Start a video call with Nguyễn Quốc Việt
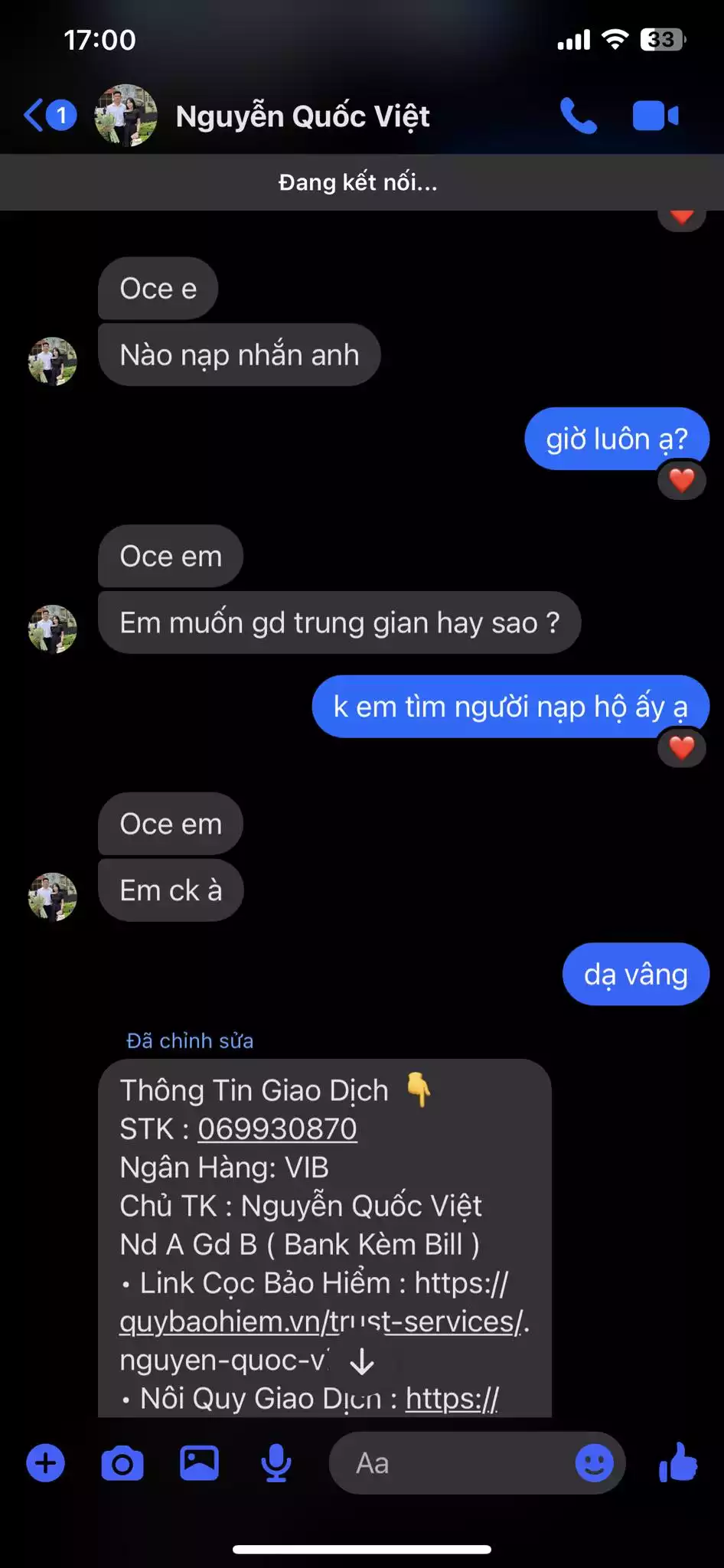Image resolution: width=724 pixels, height=1568 pixels. coord(655,116)
